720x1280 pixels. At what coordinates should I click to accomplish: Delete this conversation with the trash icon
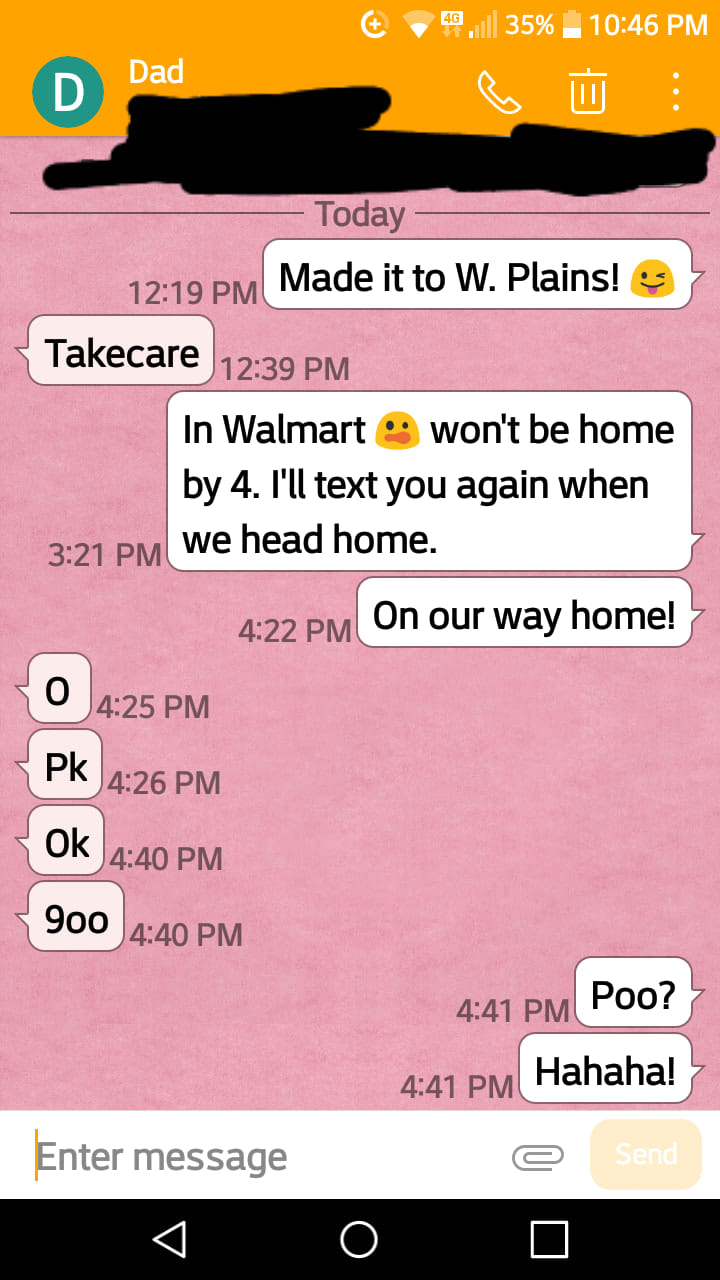[588, 92]
